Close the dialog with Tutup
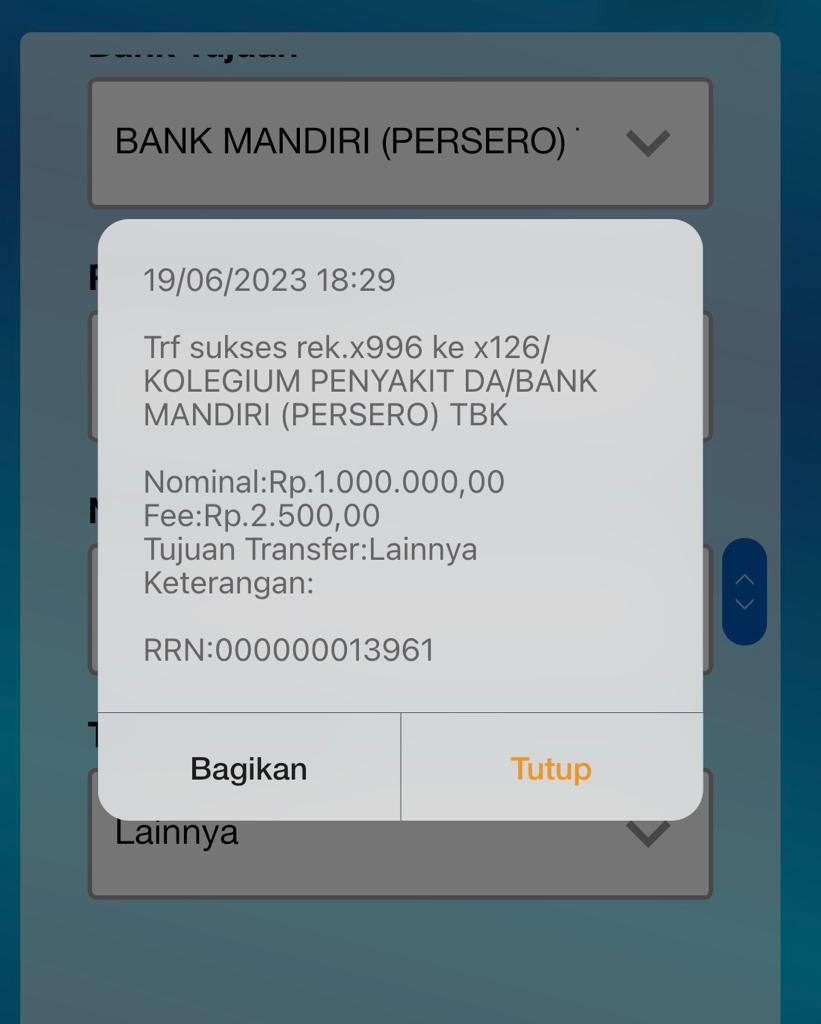Viewport: 821px width, 1024px height. (x=551, y=768)
